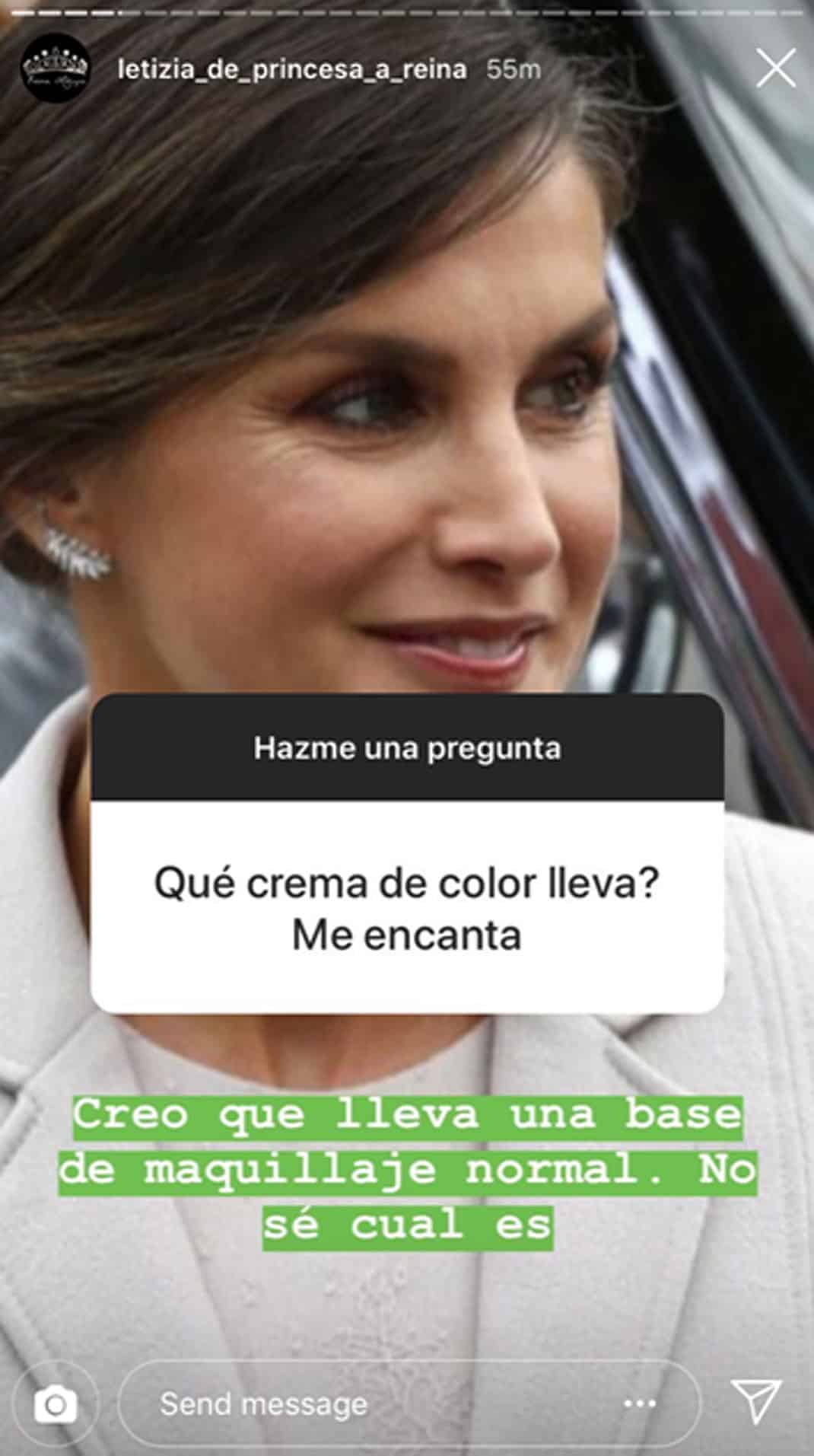Focus the Send message field
This screenshot has width=814, height=1456.
(409, 1403)
